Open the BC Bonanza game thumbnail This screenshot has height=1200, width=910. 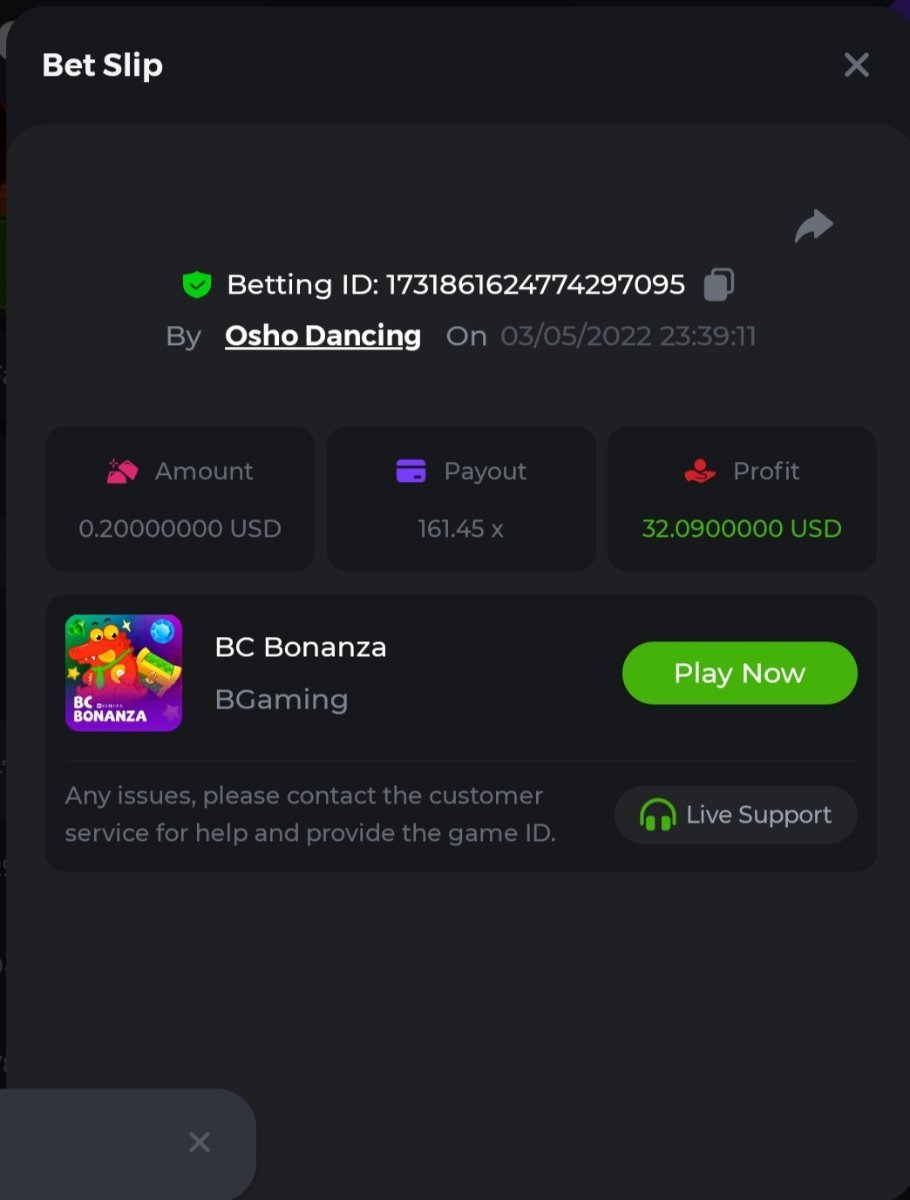point(124,673)
